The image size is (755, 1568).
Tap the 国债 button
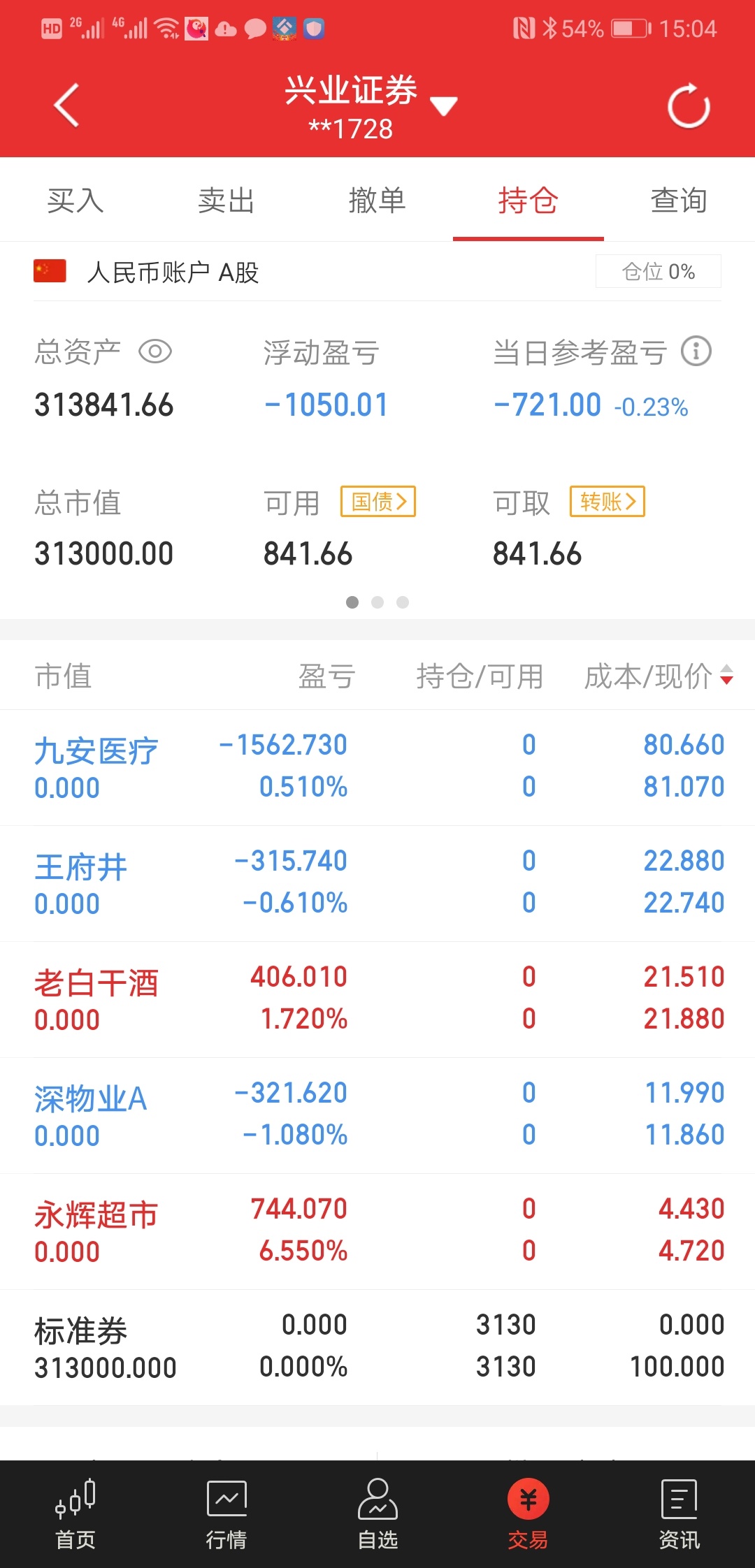click(x=378, y=501)
